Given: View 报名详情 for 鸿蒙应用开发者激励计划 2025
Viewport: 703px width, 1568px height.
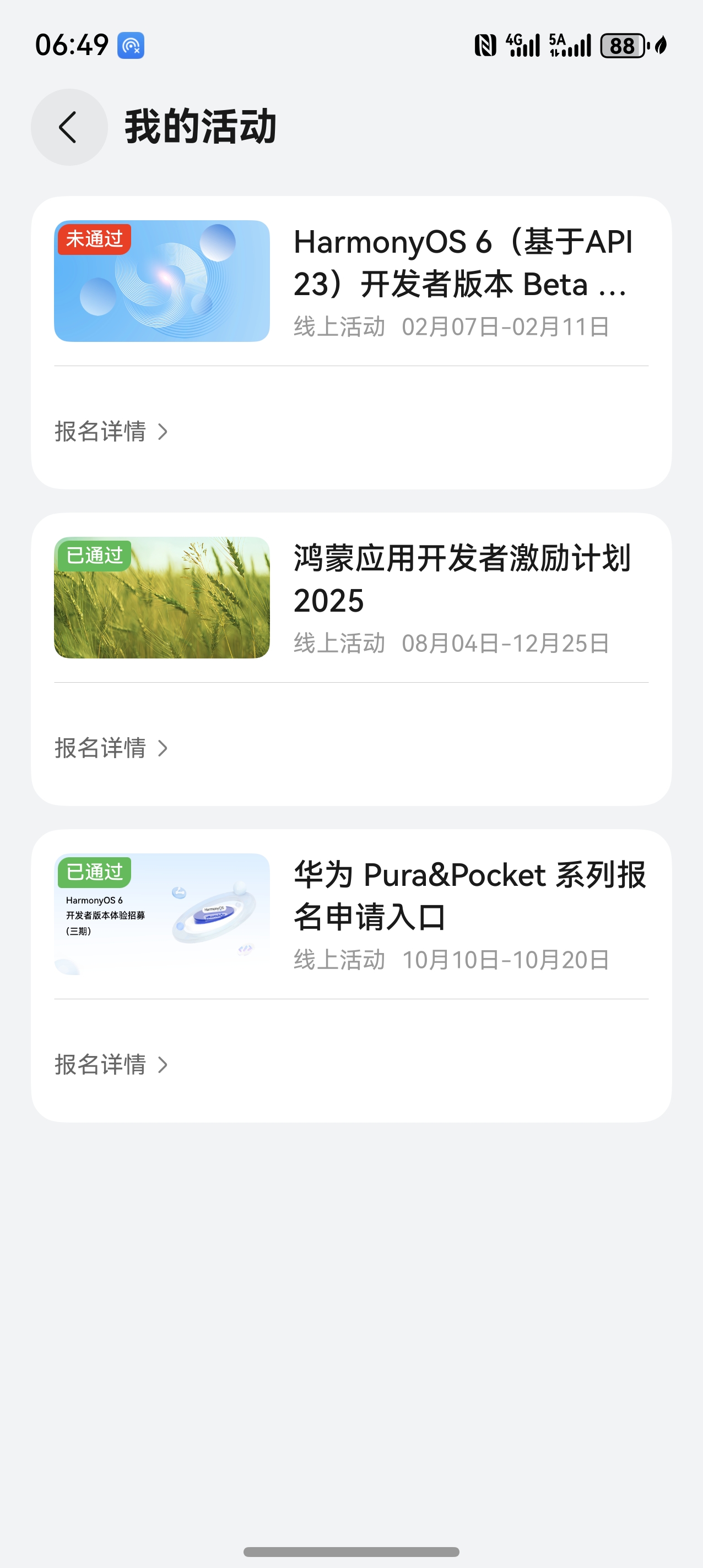Looking at the screenshot, I should (x=111, y=748).
